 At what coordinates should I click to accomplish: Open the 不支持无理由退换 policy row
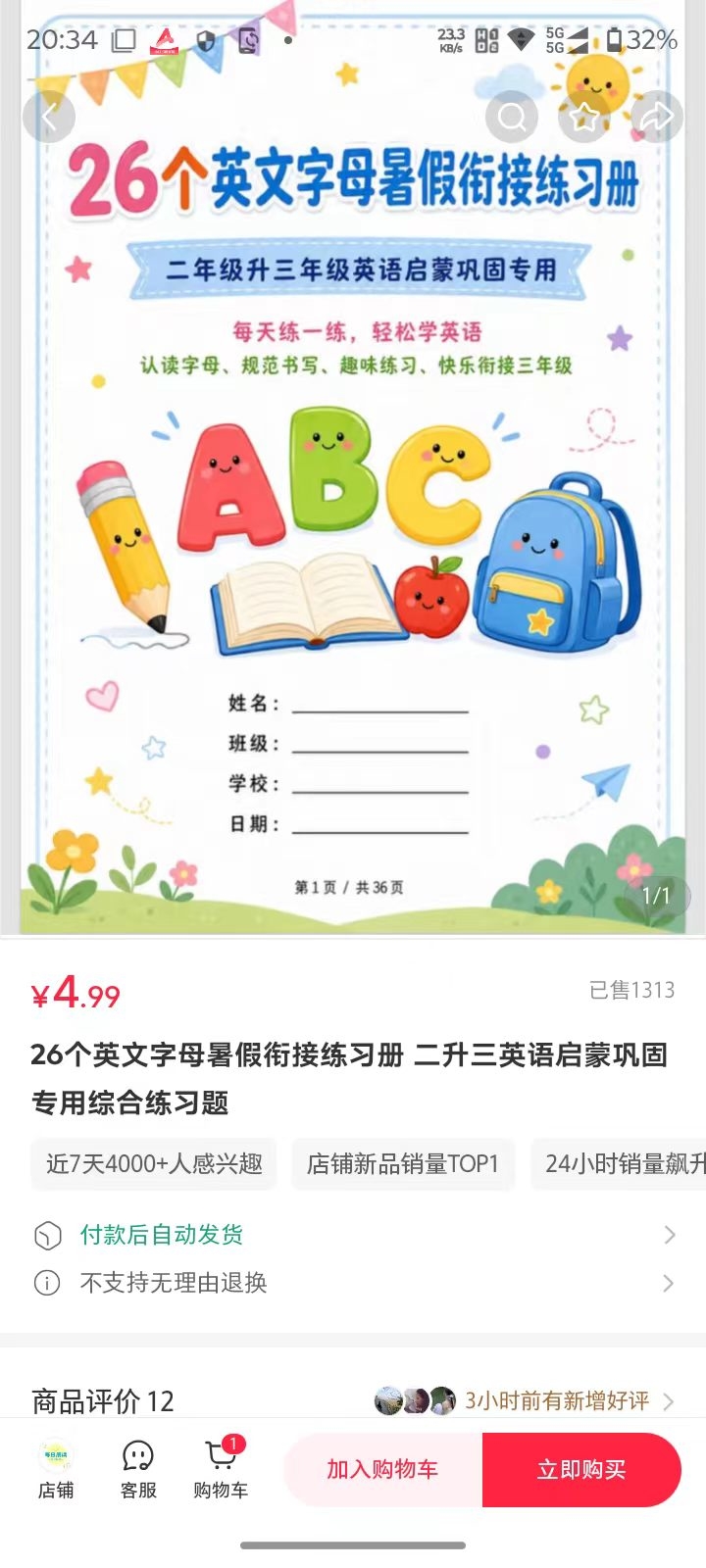353,1283
